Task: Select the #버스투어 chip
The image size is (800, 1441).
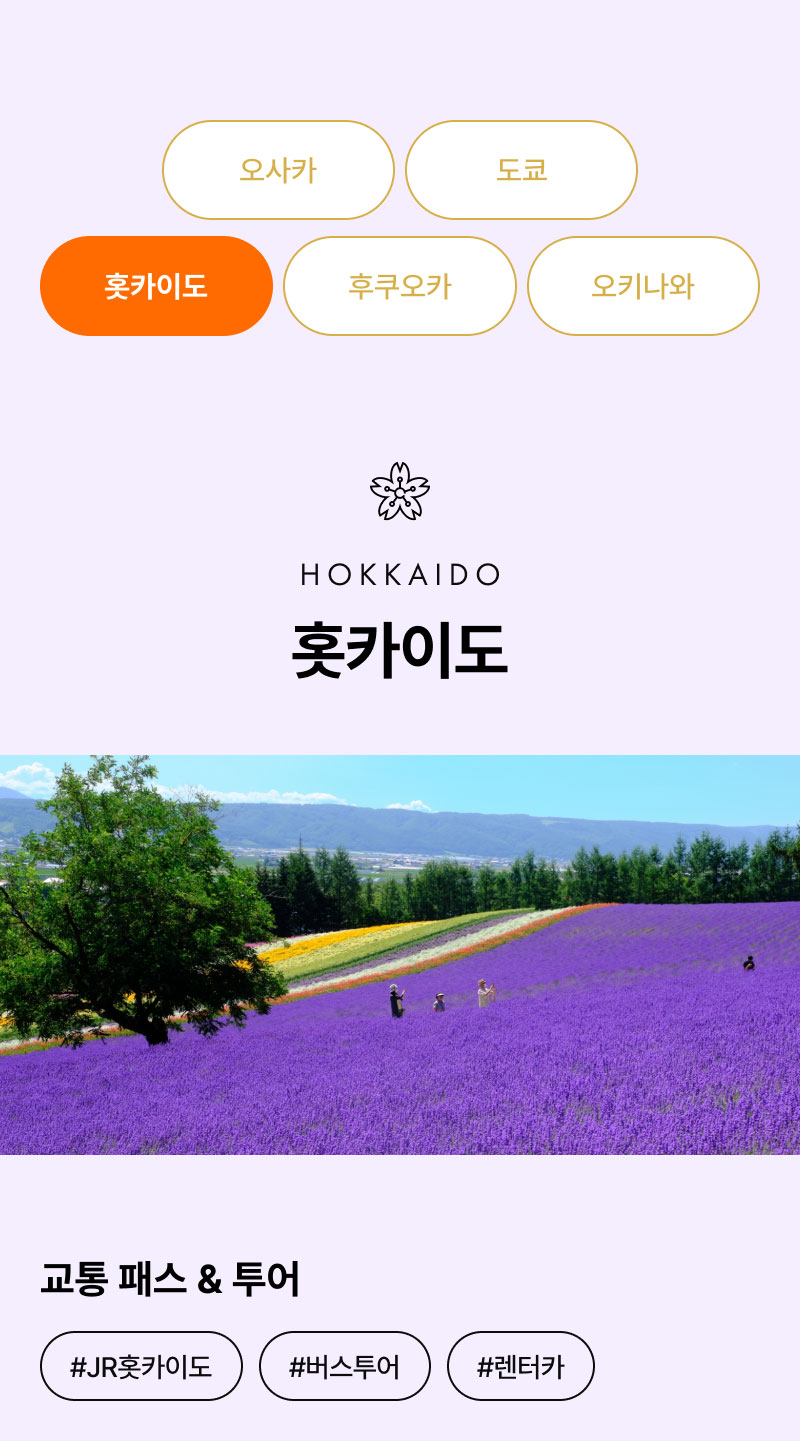Action: (x=345, y=1366)
